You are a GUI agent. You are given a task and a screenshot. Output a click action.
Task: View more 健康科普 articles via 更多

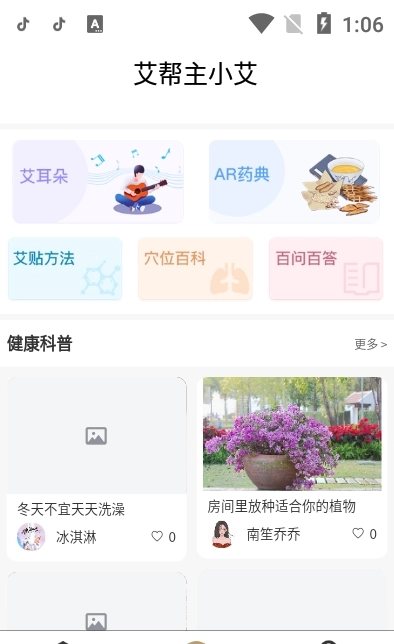pyautogui.click(x=371, y=344)
